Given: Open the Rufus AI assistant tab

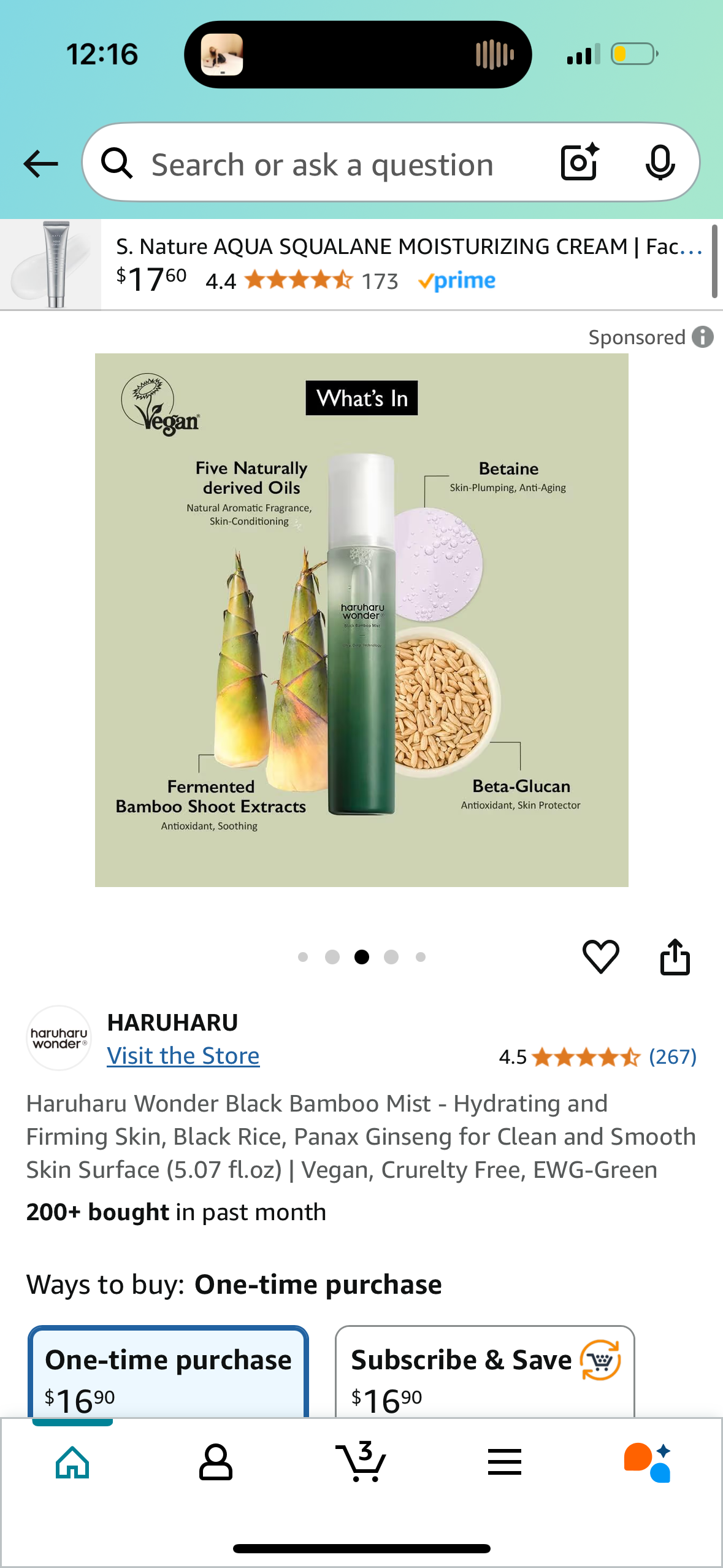Looking at the screenshot, I should [648, 1462].
